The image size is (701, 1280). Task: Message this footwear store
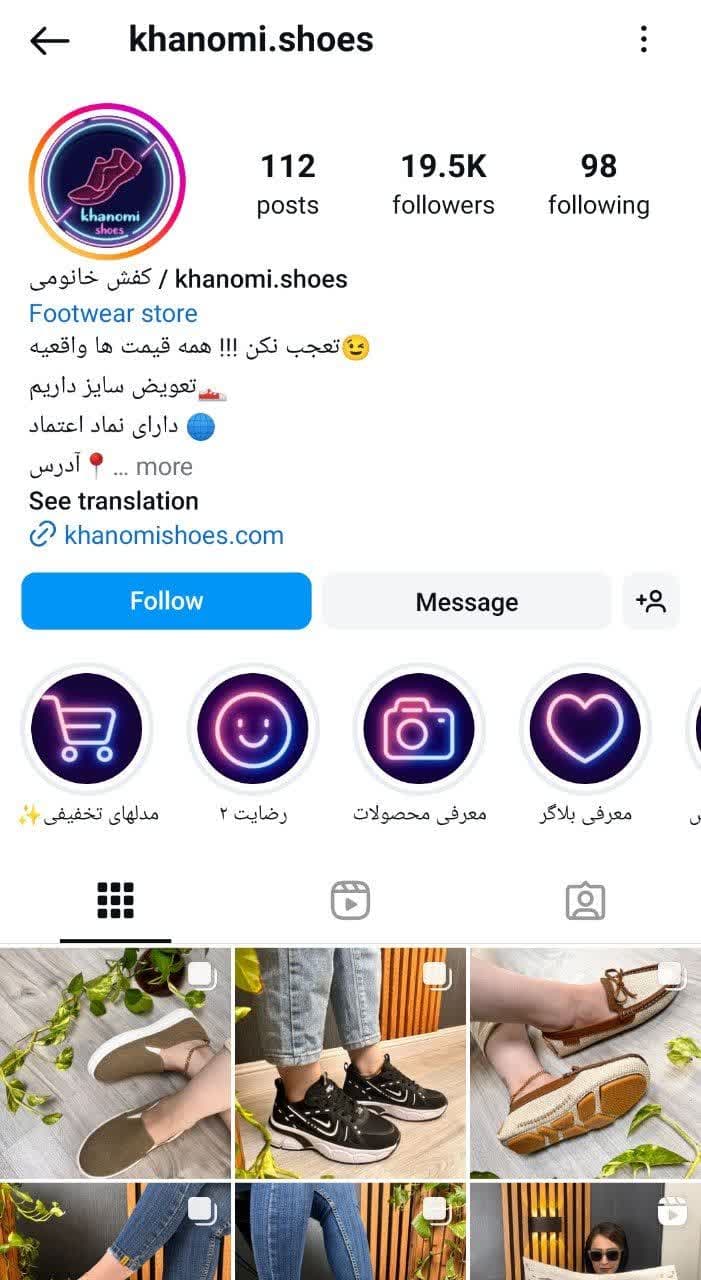[466, 602]
